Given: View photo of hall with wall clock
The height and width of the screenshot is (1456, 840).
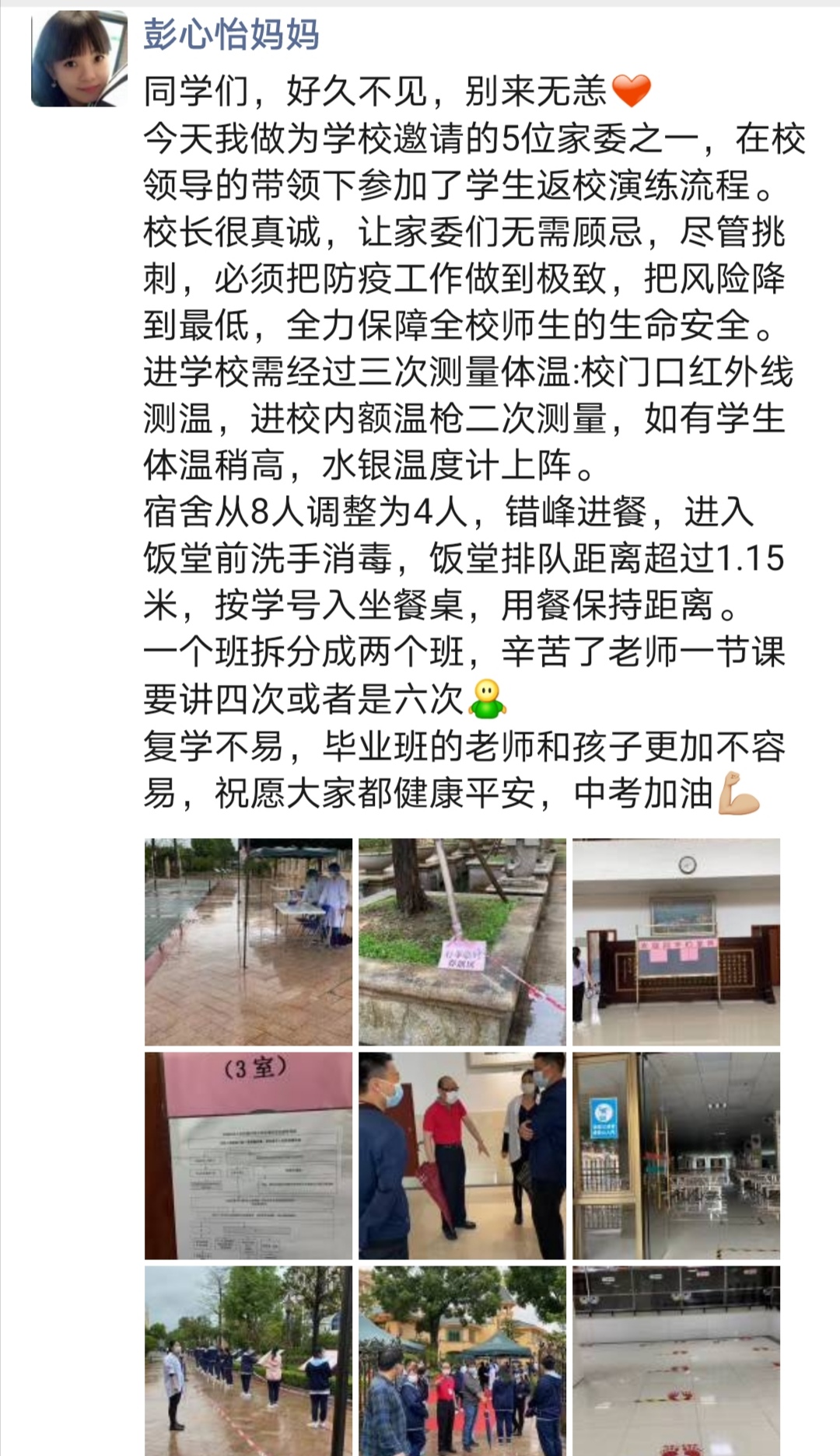Looking at the screenshot, I should (676, 941).
